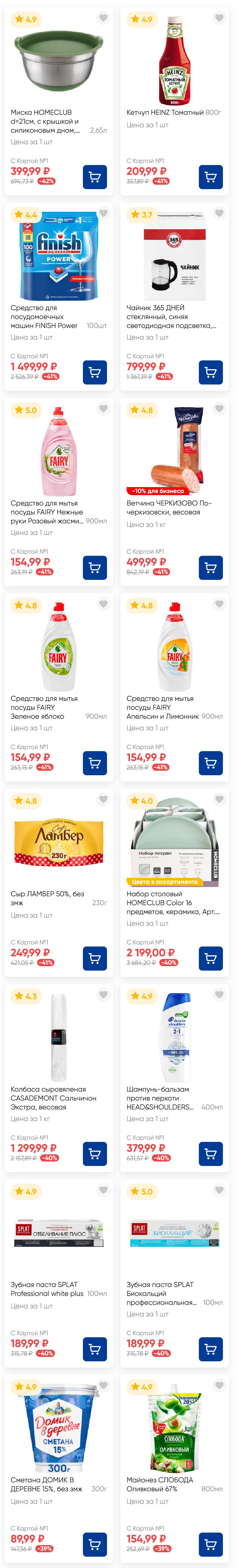Favorite СЛОБОДА Оливковый mayonnaise
The width and height of the screenshot is (247, 1568).
(219, 1386)
